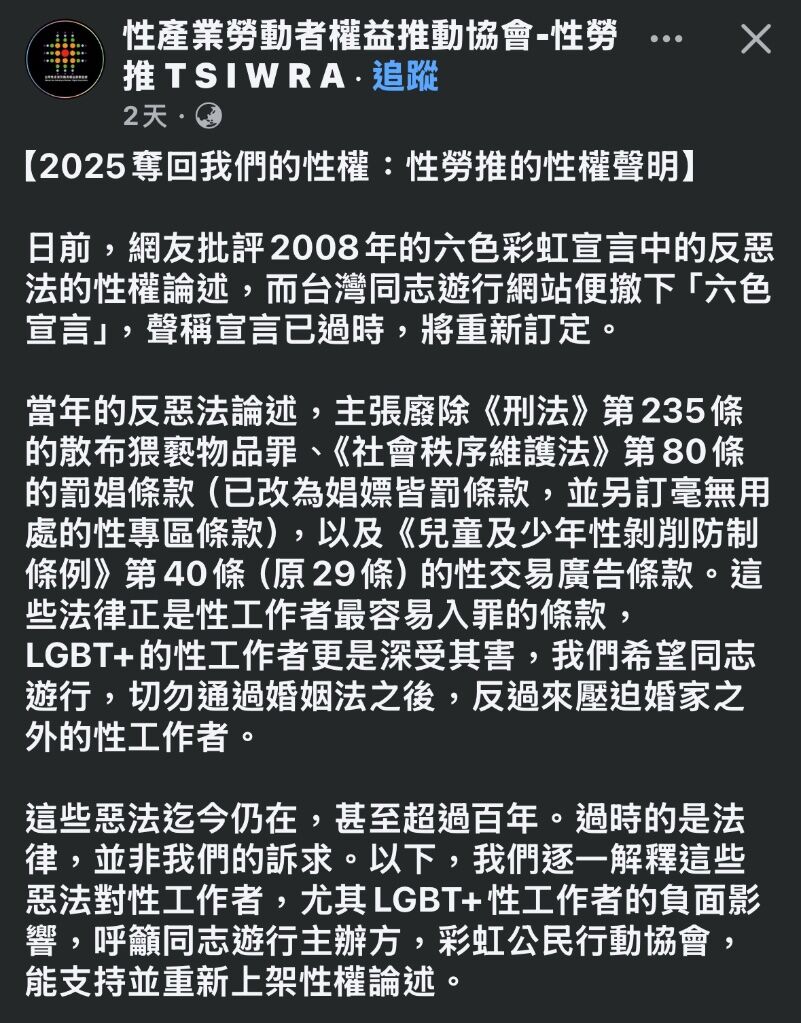Dismiss the post with the X button
Viewport: 801px width, 1023px height.
click(x=755, y=39)
